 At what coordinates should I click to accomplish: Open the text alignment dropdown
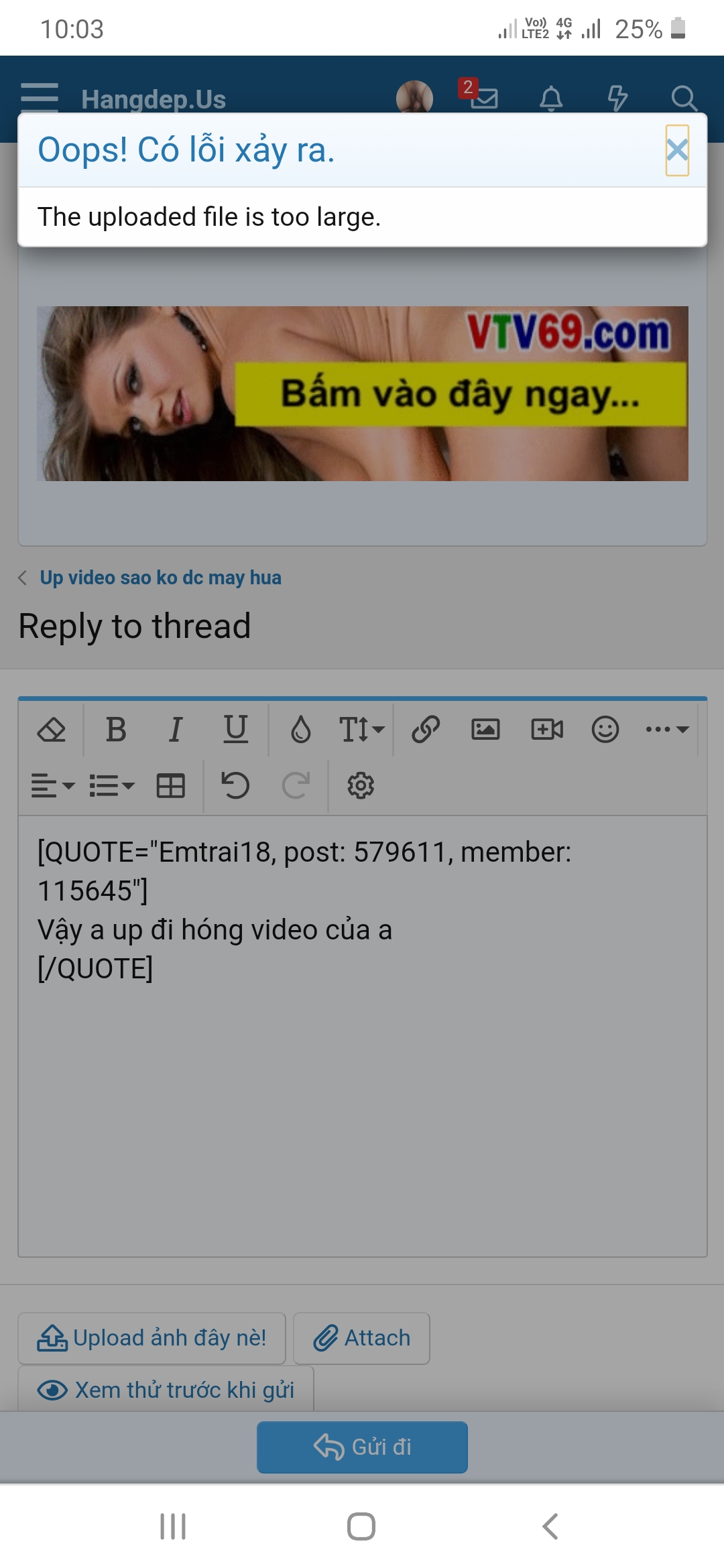point(53,785)
